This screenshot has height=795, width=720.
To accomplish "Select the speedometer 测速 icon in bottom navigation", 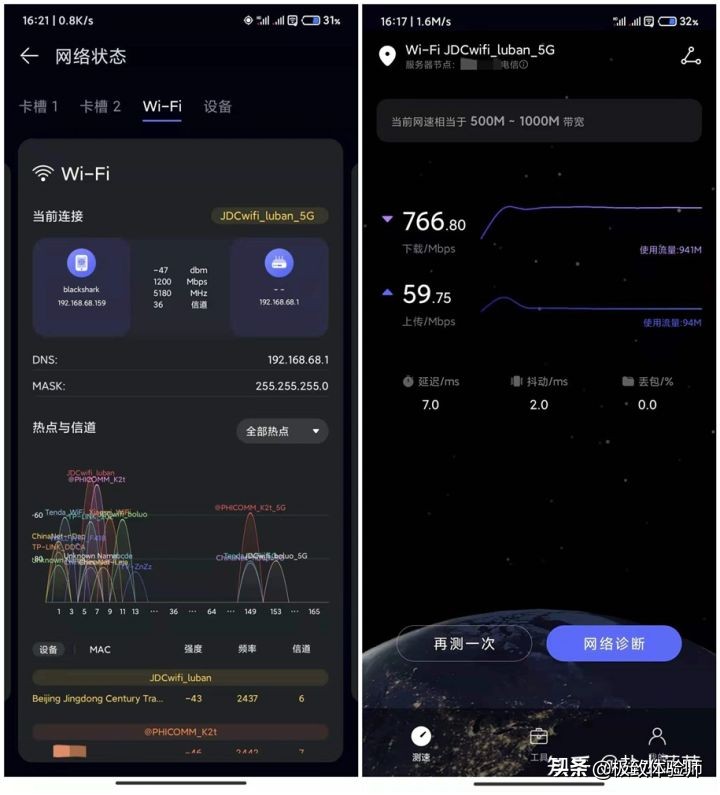I will 423,738.
